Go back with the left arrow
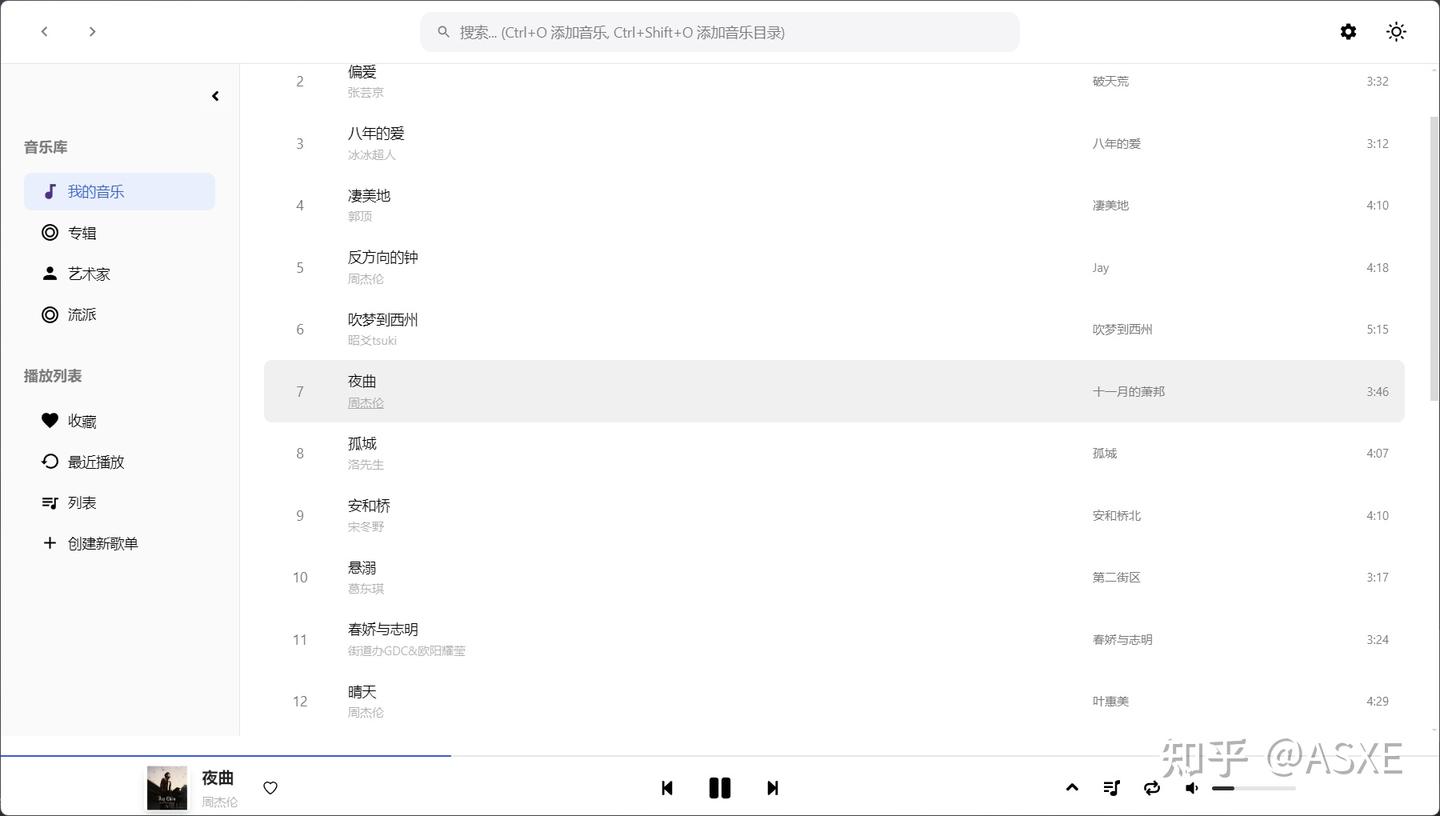The image size is (1440, 816). click(44, 32)
